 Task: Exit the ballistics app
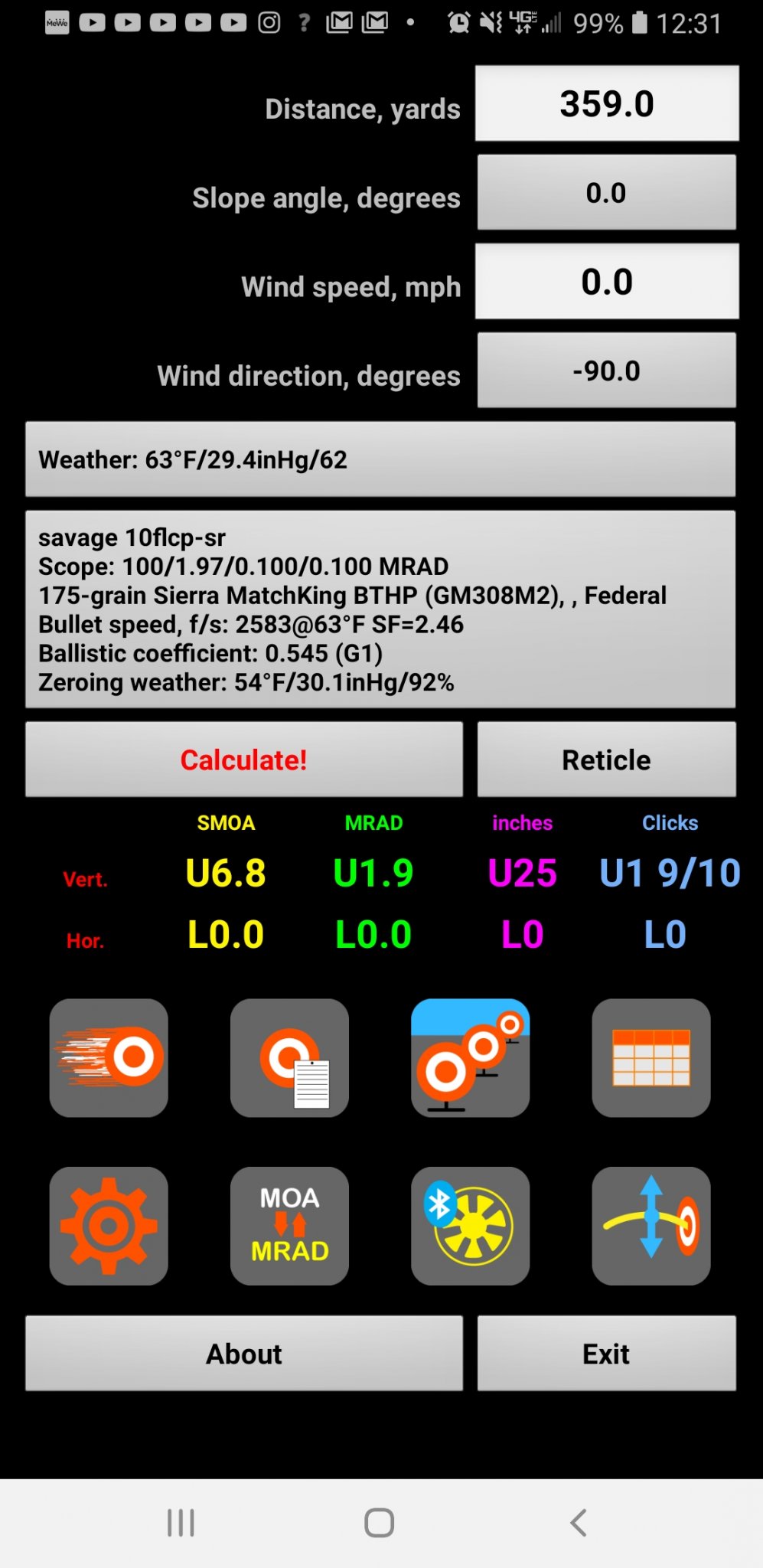[x=607, y=1354]
